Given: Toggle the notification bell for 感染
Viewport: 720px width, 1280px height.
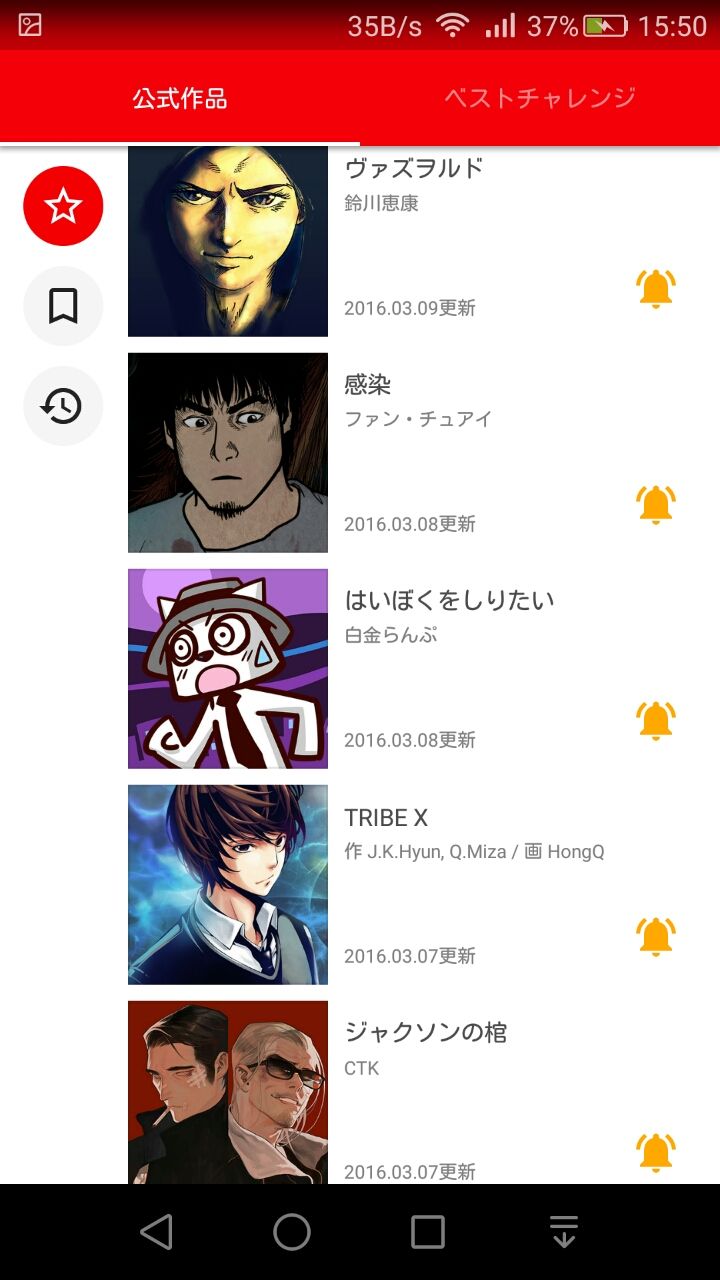Looking at the screenshot, I should coord(656,505).
